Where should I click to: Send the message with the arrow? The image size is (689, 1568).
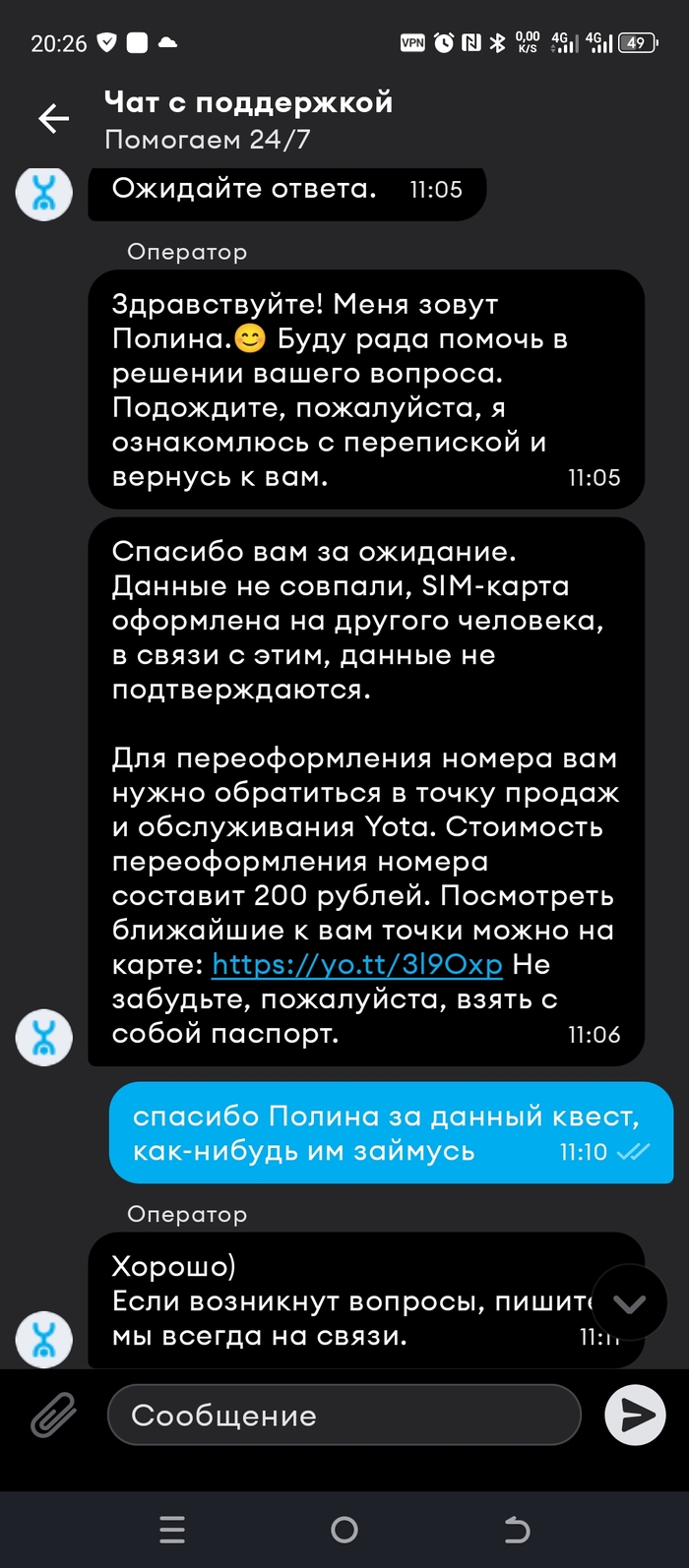point(635,1416)
